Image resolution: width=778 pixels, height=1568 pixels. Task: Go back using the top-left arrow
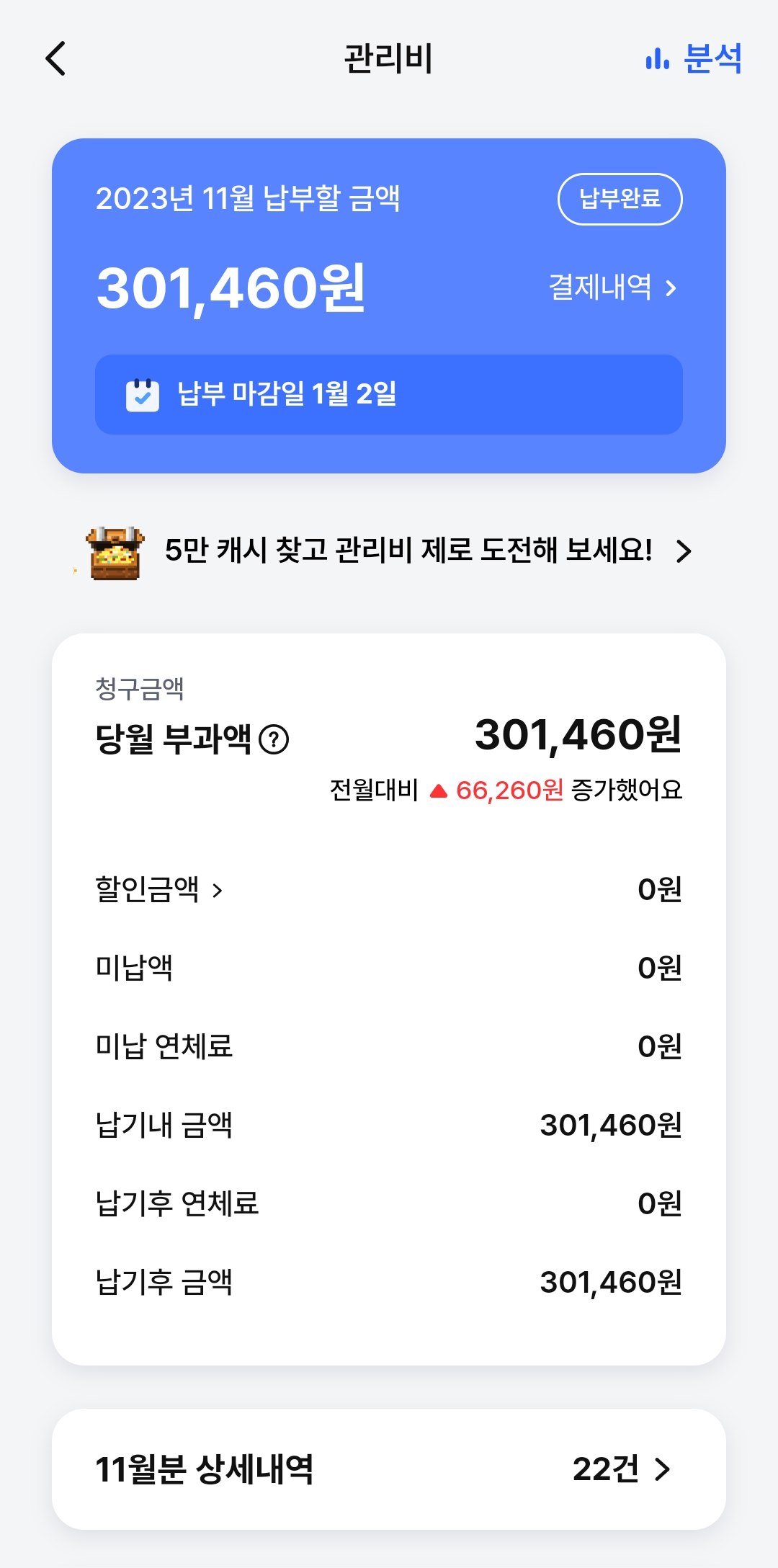pyautogui.click(x=56, y=58)
